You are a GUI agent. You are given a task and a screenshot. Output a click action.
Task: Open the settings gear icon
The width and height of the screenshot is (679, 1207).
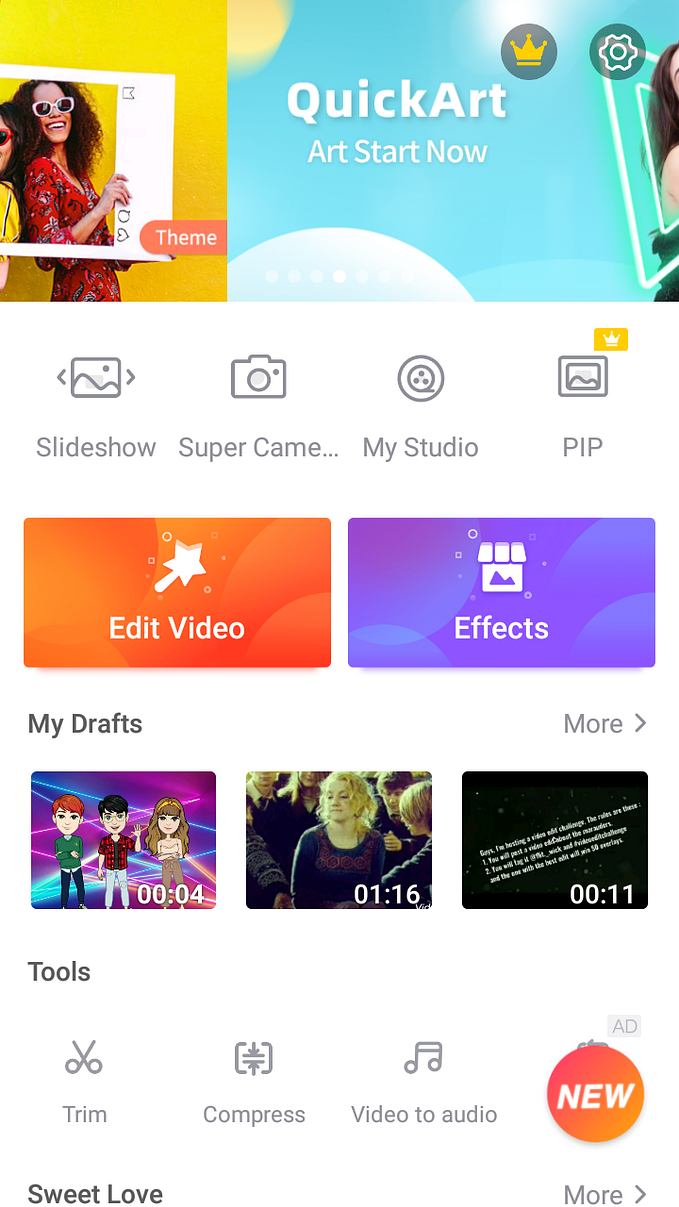617,52
